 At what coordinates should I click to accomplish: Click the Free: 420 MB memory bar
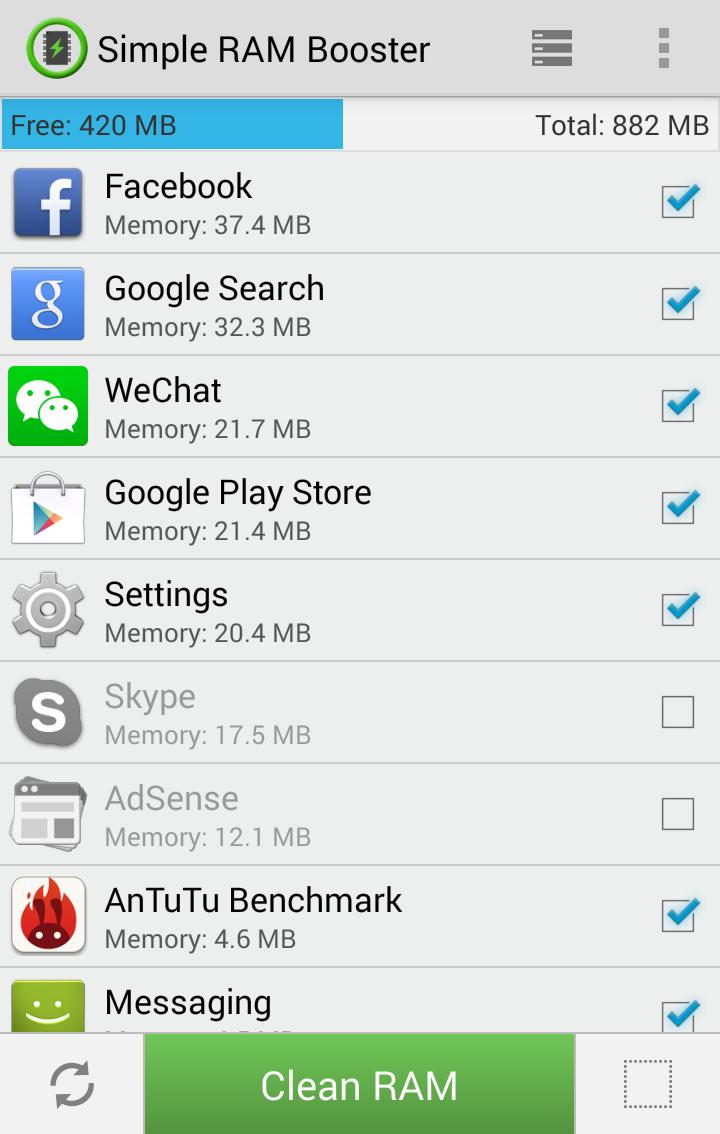click(x=171, y=124)
